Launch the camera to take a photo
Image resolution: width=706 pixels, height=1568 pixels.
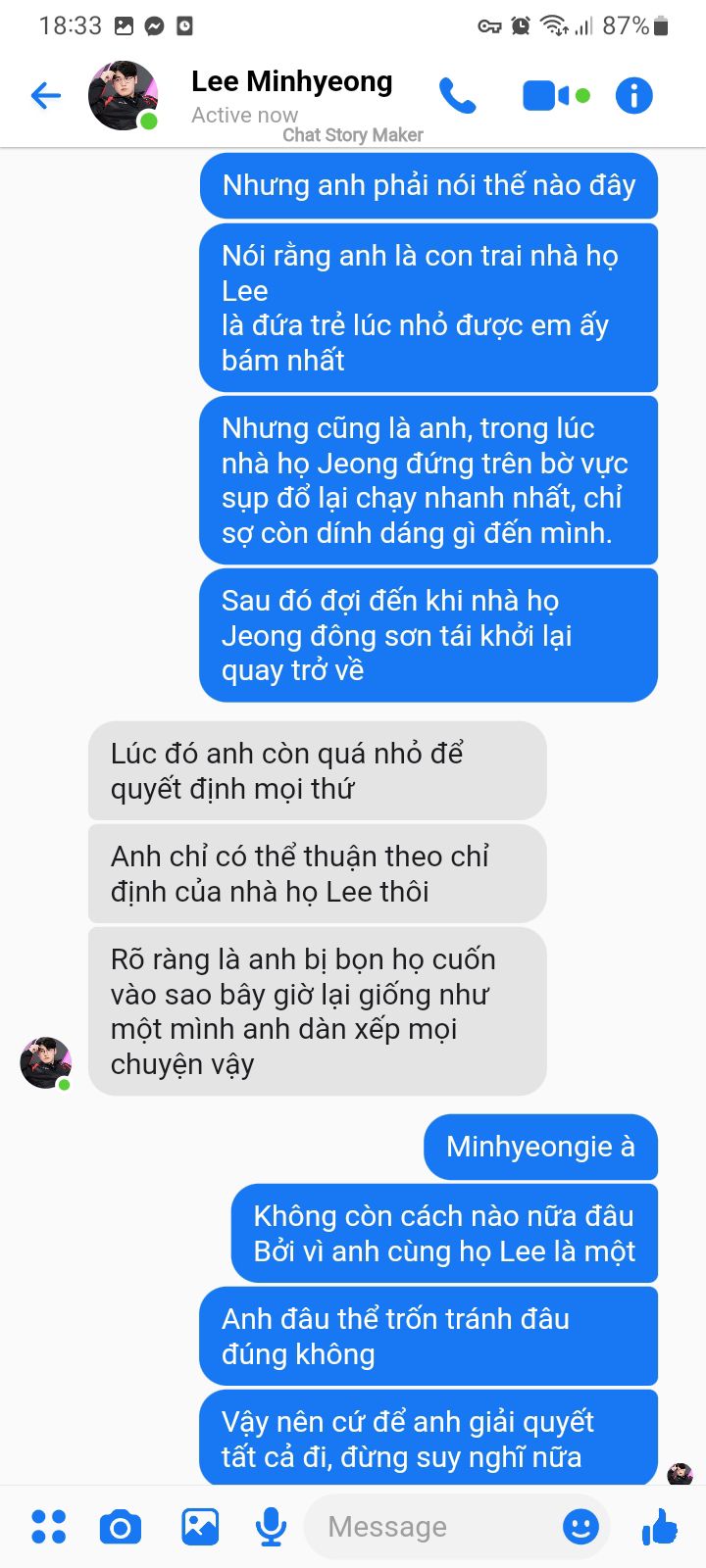tap(121, 1527)
